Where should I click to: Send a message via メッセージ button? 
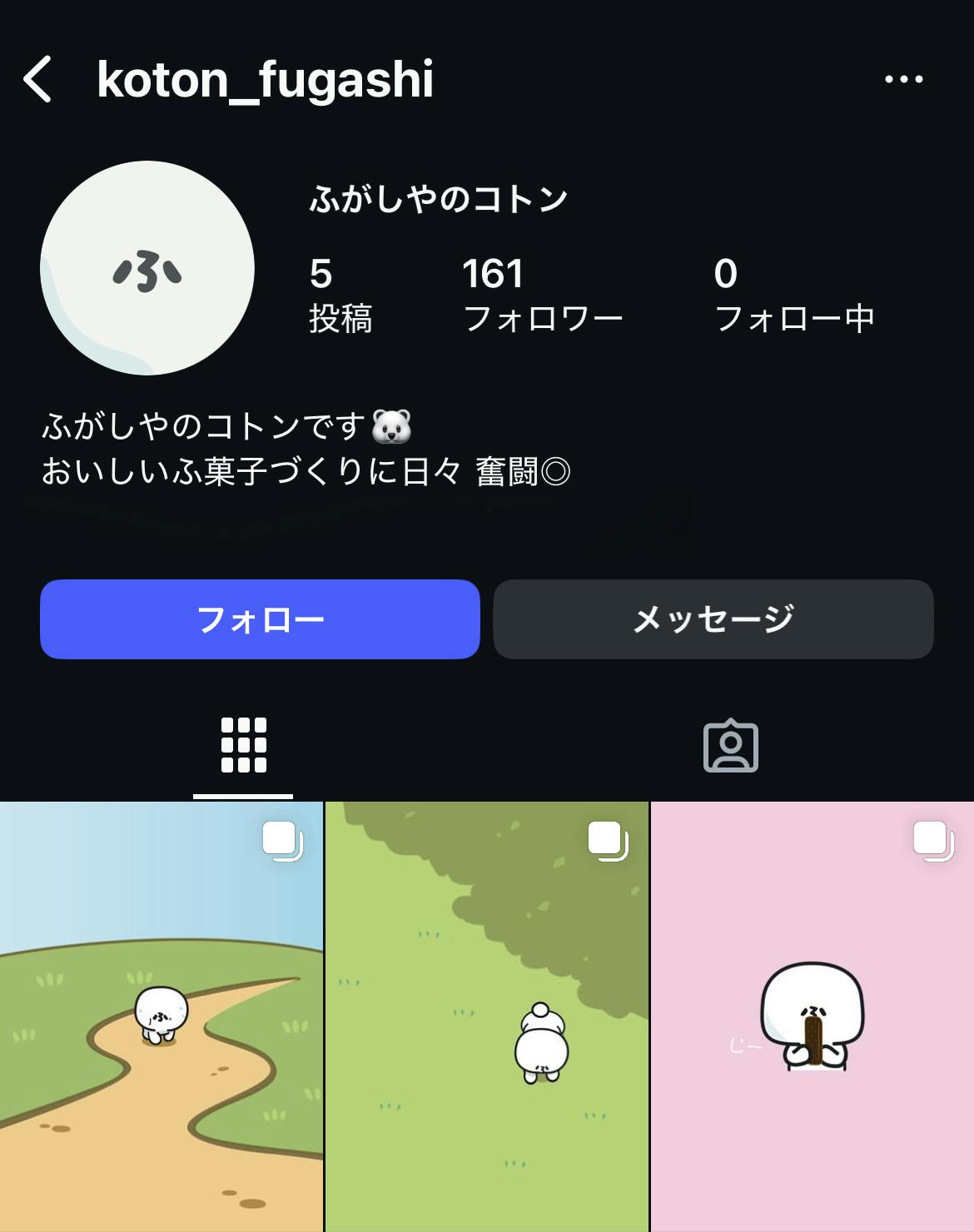tap(713, 619)
